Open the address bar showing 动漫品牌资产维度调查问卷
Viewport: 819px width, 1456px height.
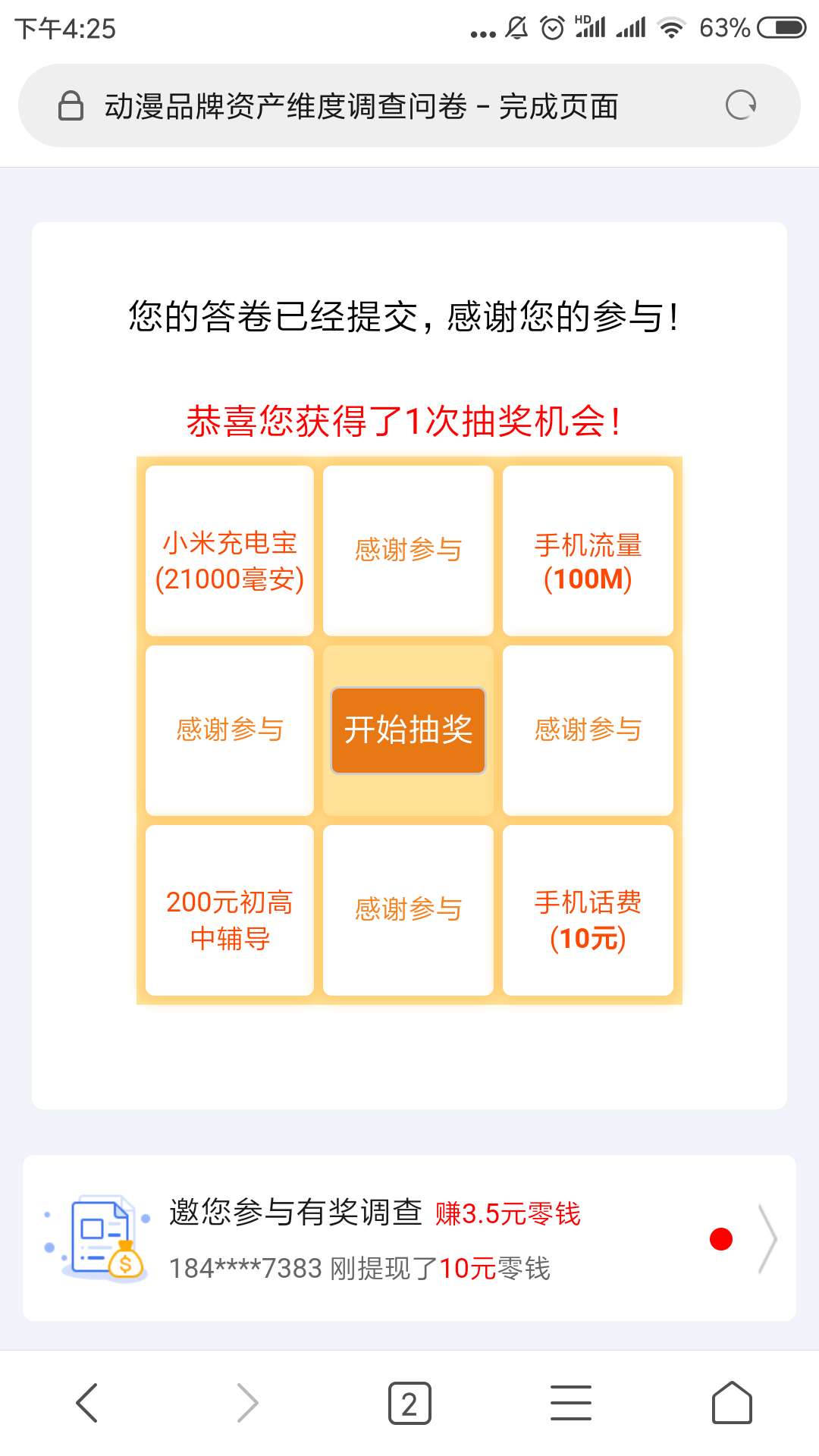pyautogui.click(x=361, y=106)
